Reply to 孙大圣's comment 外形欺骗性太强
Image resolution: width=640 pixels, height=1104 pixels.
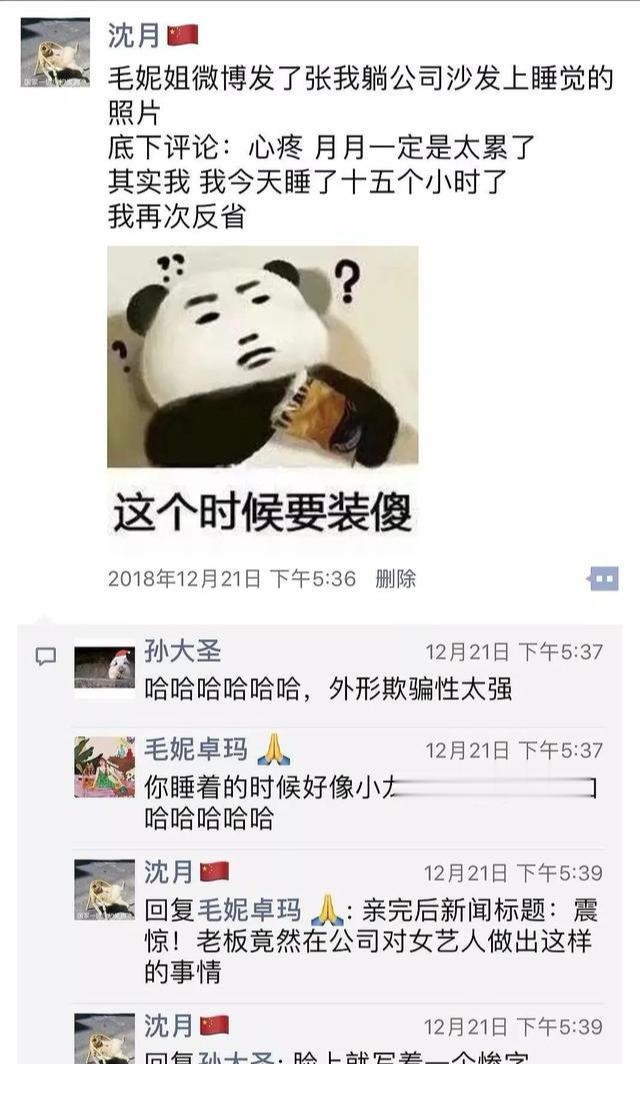pyautogui.click(x=328, y=689)
